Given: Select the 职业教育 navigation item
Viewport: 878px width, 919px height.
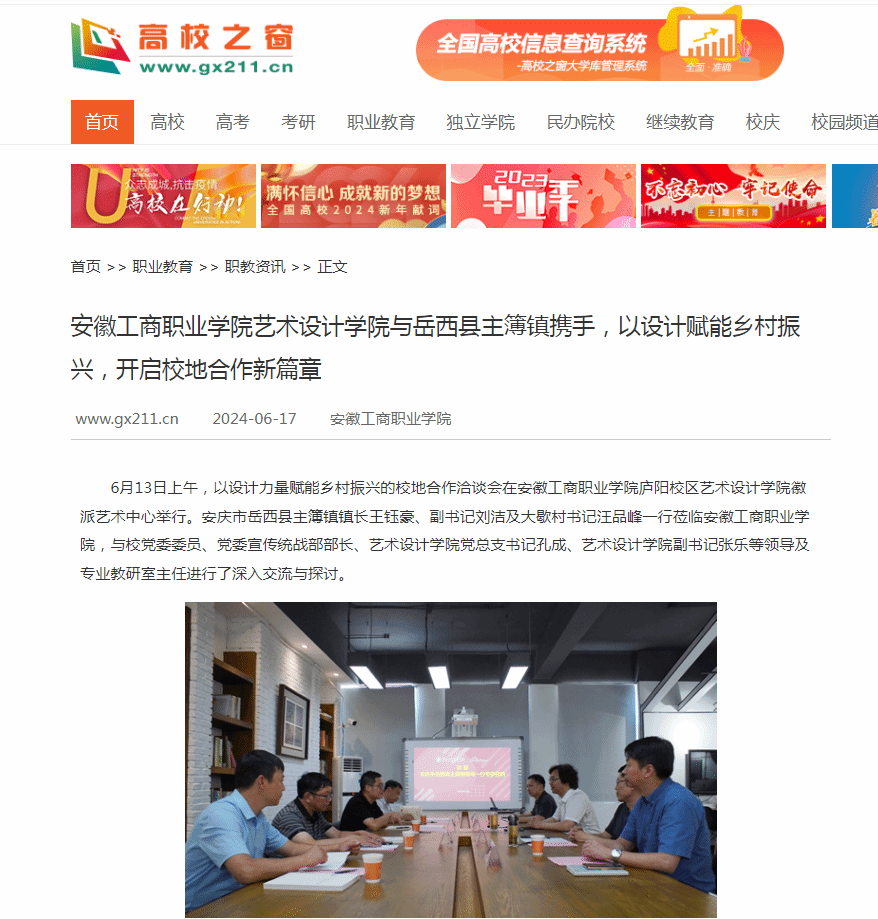Looking at the screenshot, I should coord(381,122).
